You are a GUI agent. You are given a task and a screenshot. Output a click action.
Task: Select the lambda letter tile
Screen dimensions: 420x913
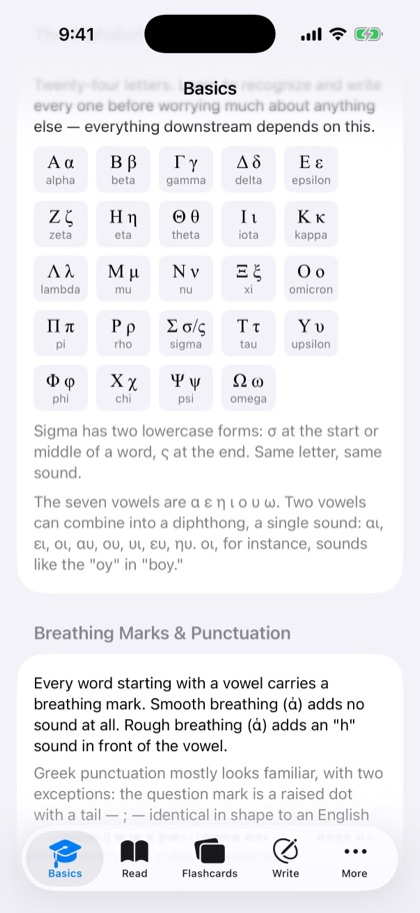[61, 278]
